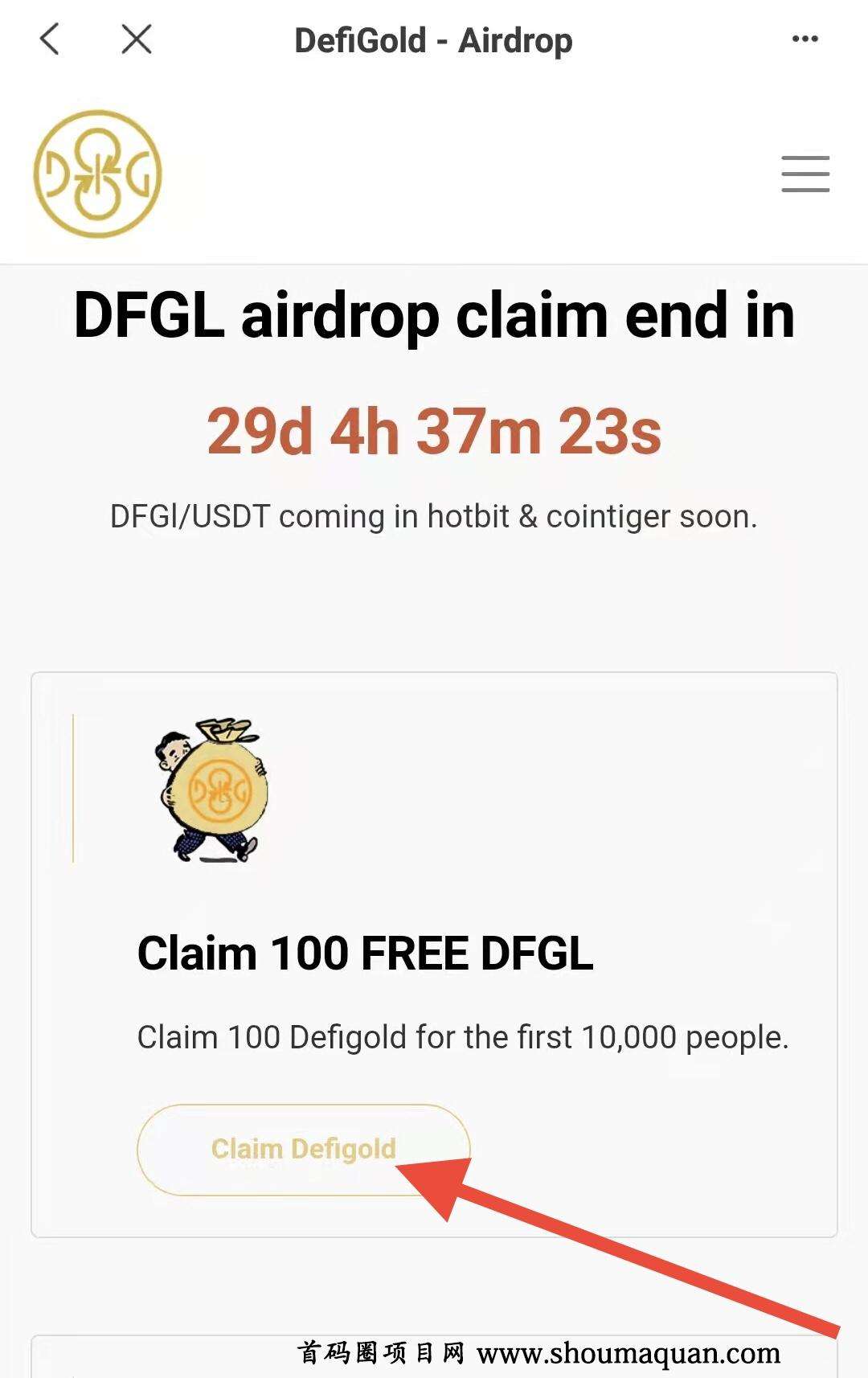The width and height of the screenshot is (868, 1378).
Task: Open the DefiGold logo home link
Action: [97, 174]
